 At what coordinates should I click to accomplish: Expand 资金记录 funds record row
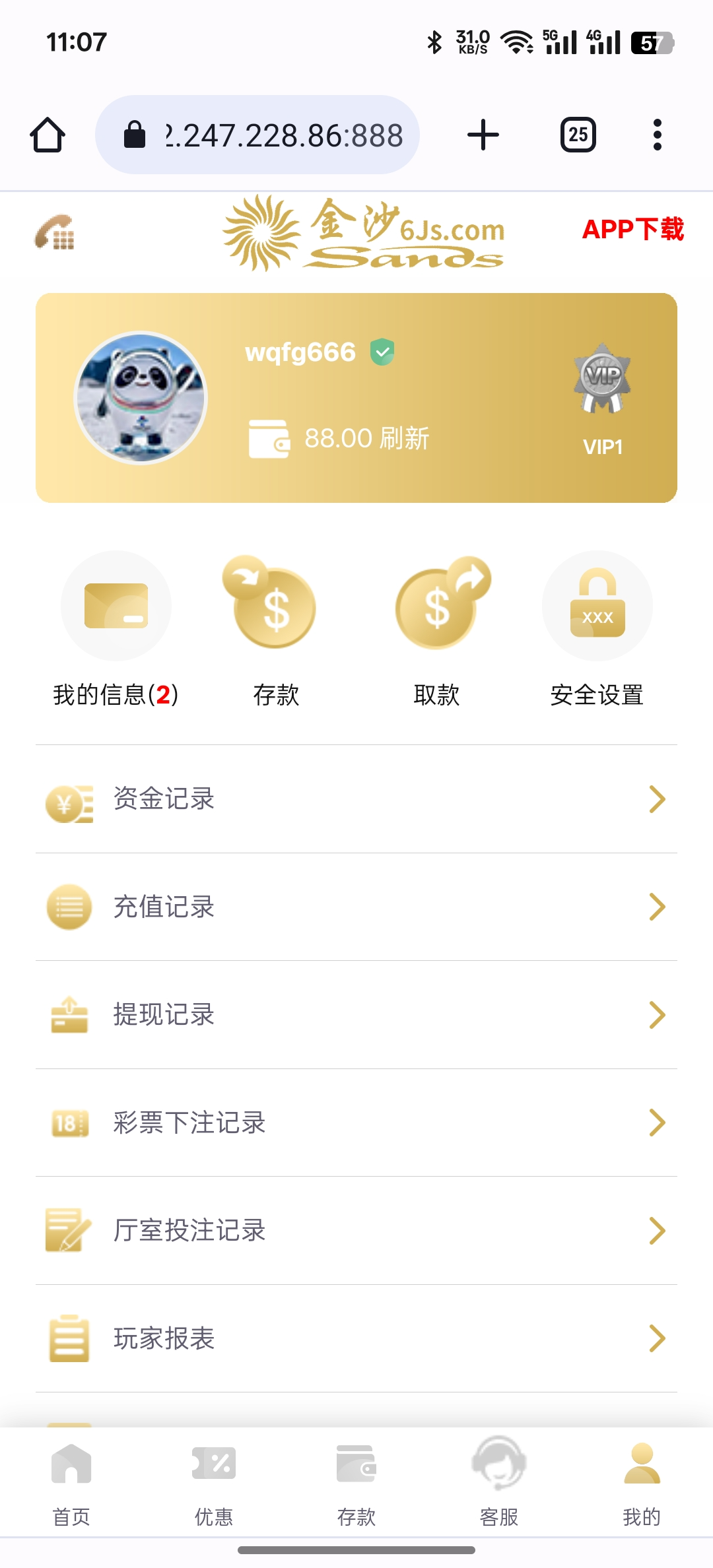(356, 800)
